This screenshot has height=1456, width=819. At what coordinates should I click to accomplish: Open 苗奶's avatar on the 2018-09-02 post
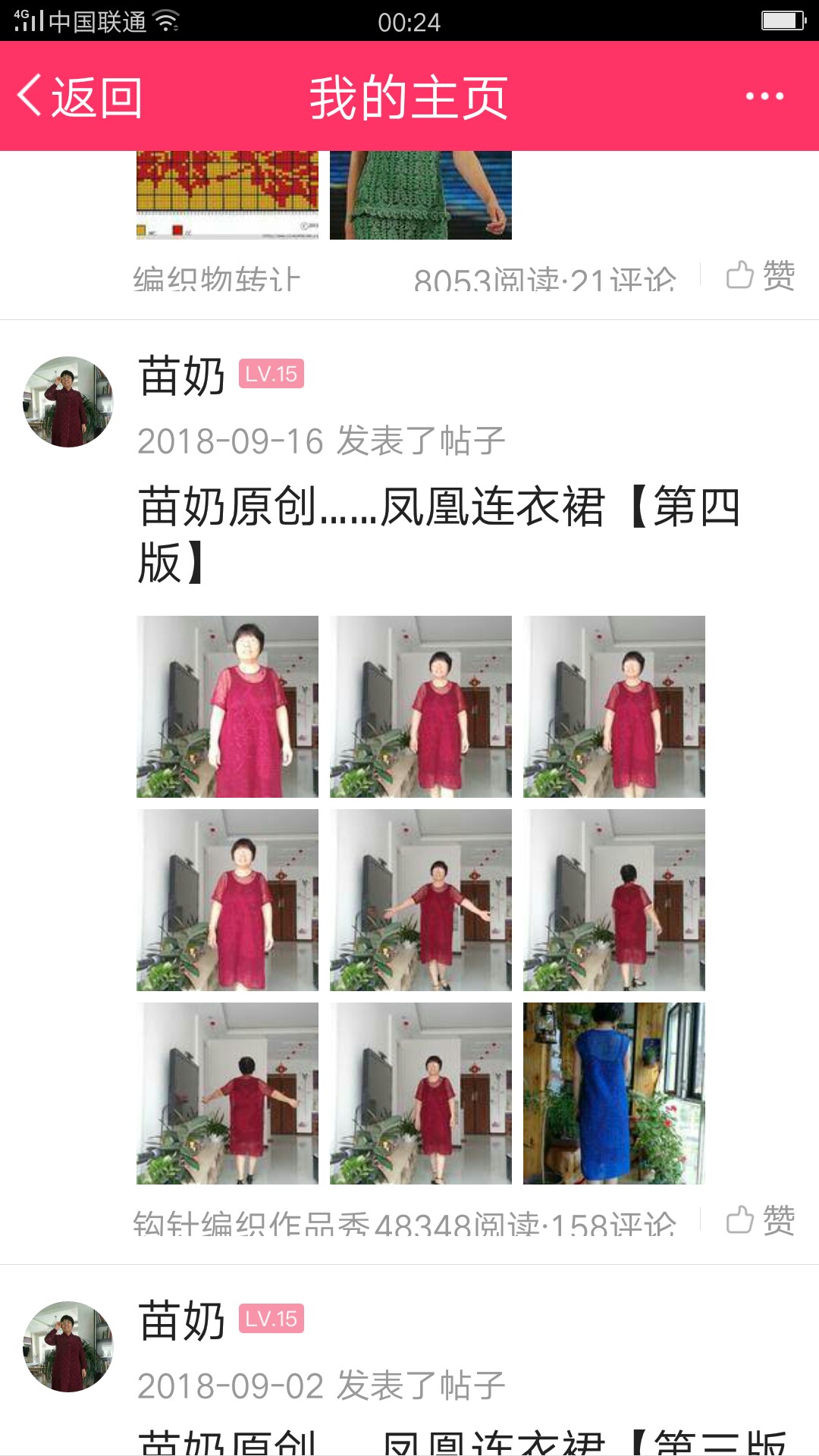(68, 1346)
